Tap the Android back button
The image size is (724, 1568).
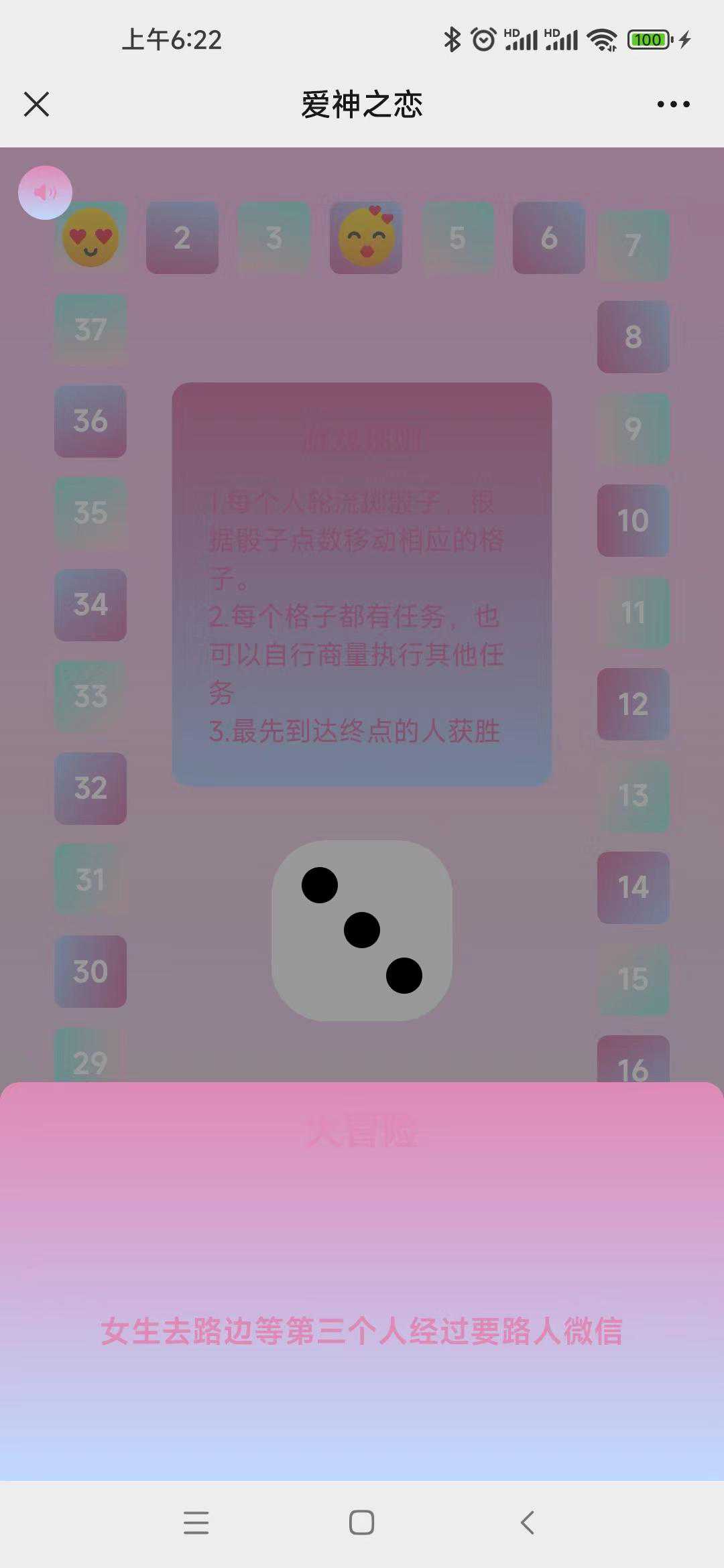528,1522
